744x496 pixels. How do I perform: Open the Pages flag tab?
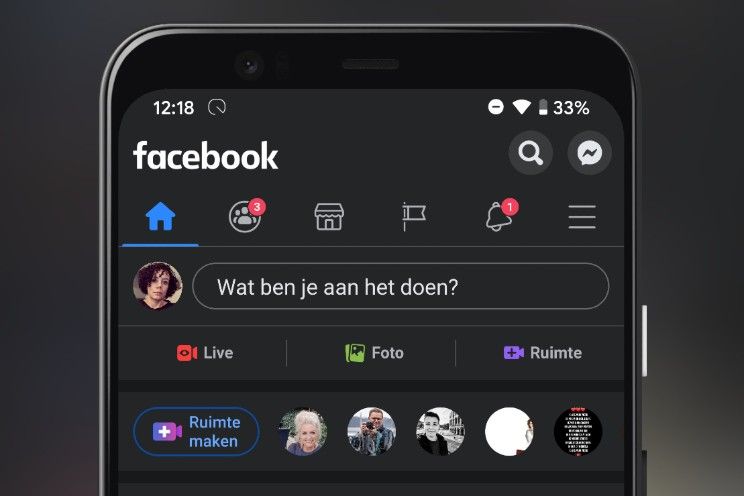pyautogui.click(x=413, y=216)
